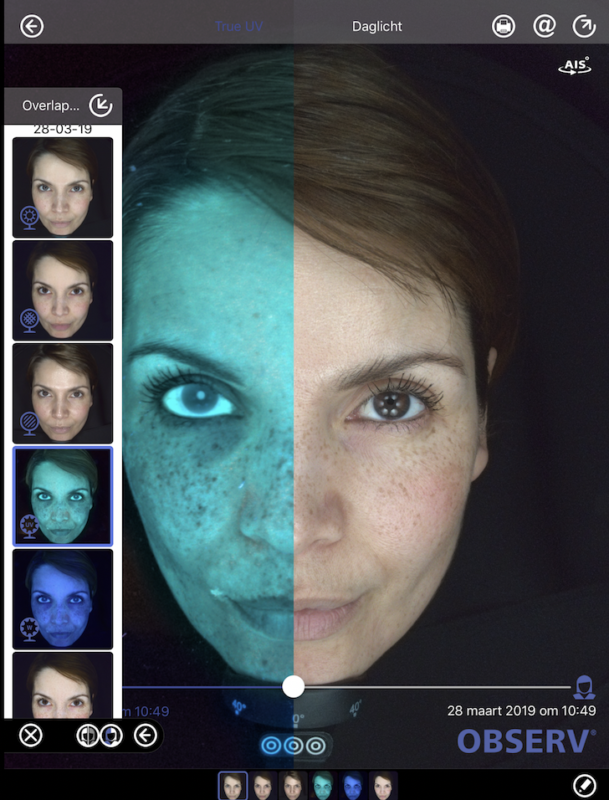609x800 pixels.
Task: Select the first thumbnail in bottom strip
Action: [x=233, y=785]
